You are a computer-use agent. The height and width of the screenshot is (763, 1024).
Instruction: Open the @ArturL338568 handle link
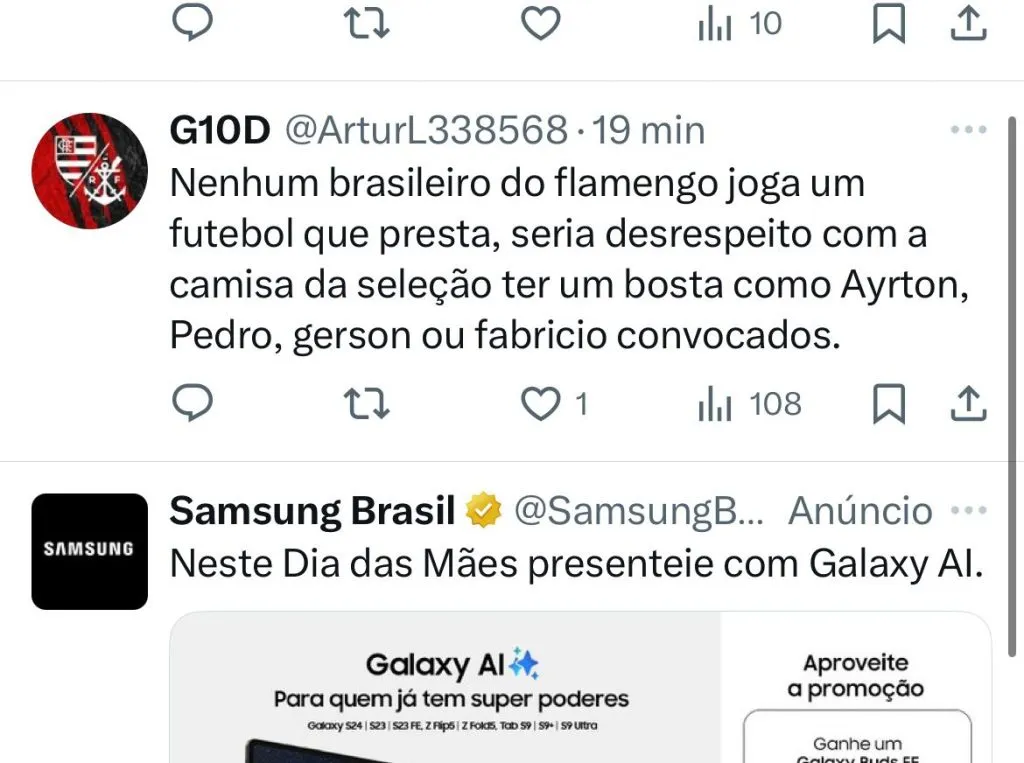[x=426, y=130]
